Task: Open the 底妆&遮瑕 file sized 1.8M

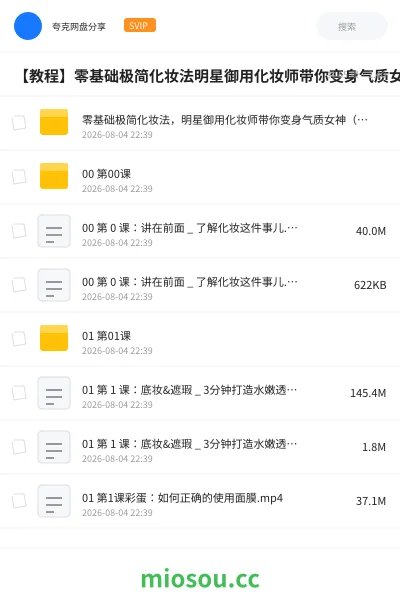Action: point(200,447)
